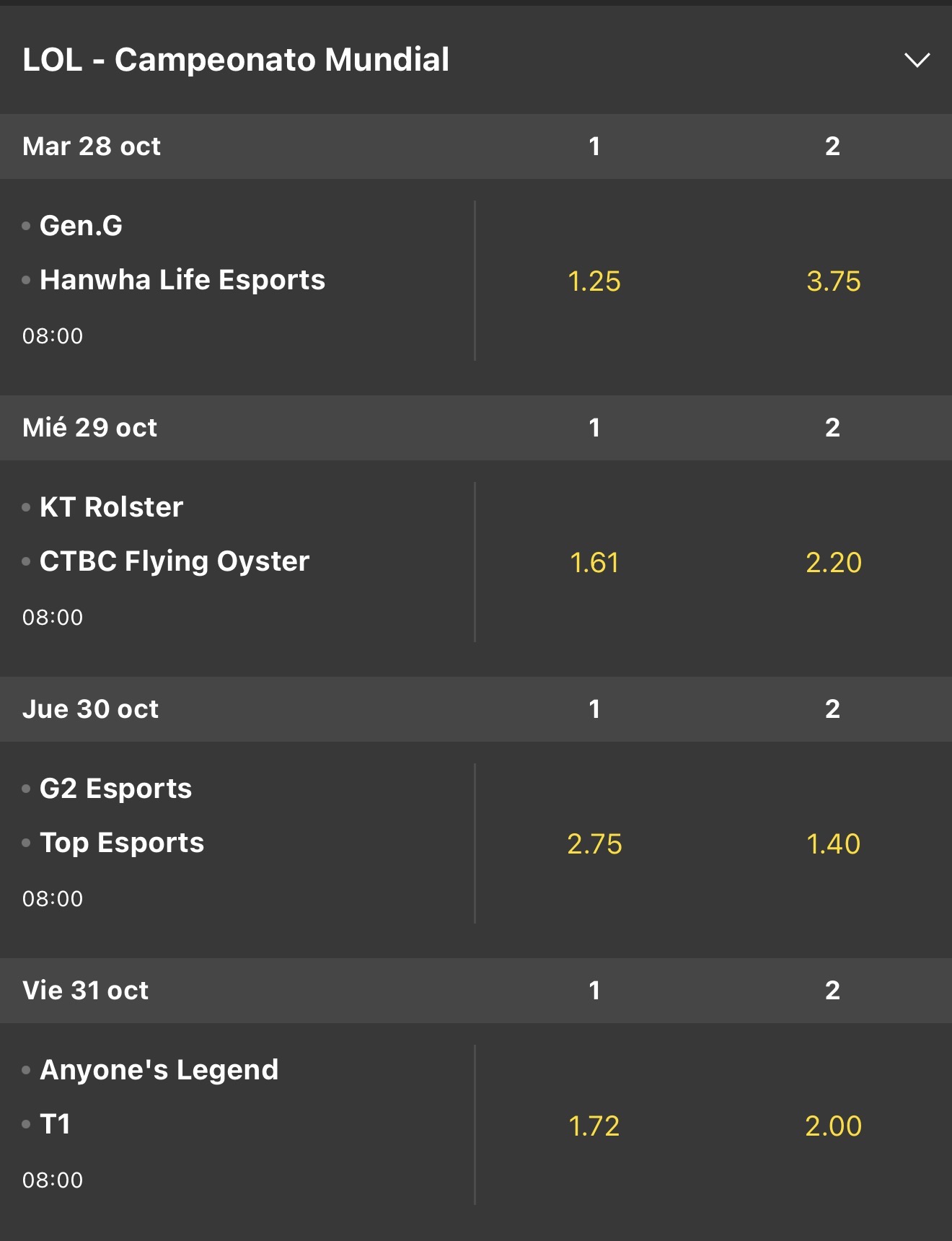Collapse the LOL - Campeonato Mundial section
The width and height of the screenshot is (952, 1241).
917,60
